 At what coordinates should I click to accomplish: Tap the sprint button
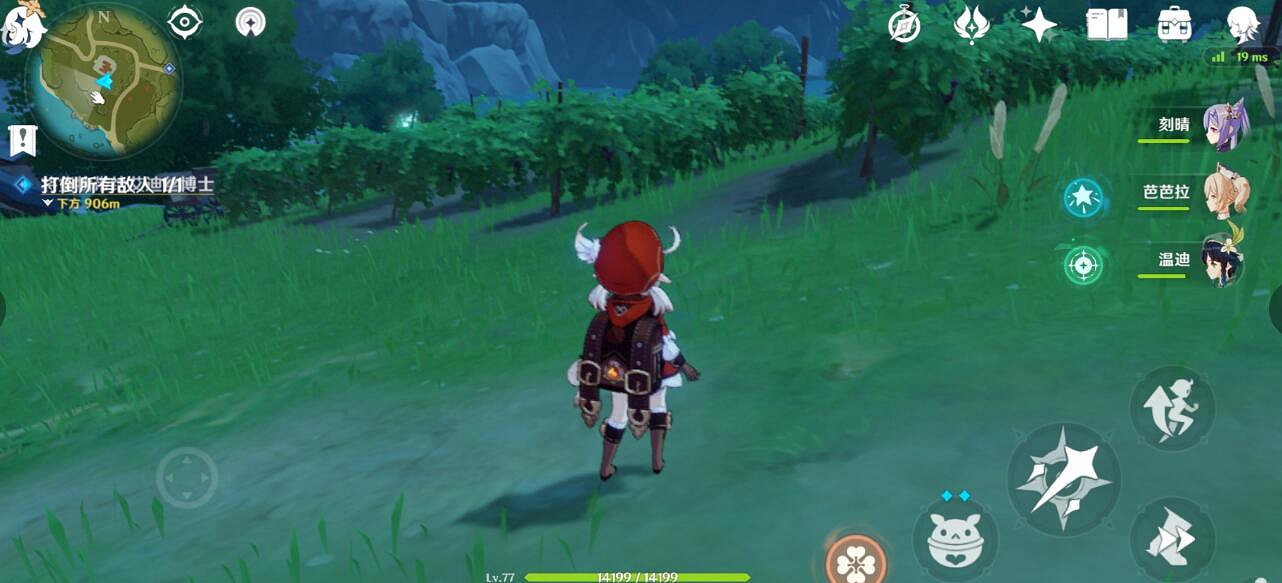[1172, 540]
